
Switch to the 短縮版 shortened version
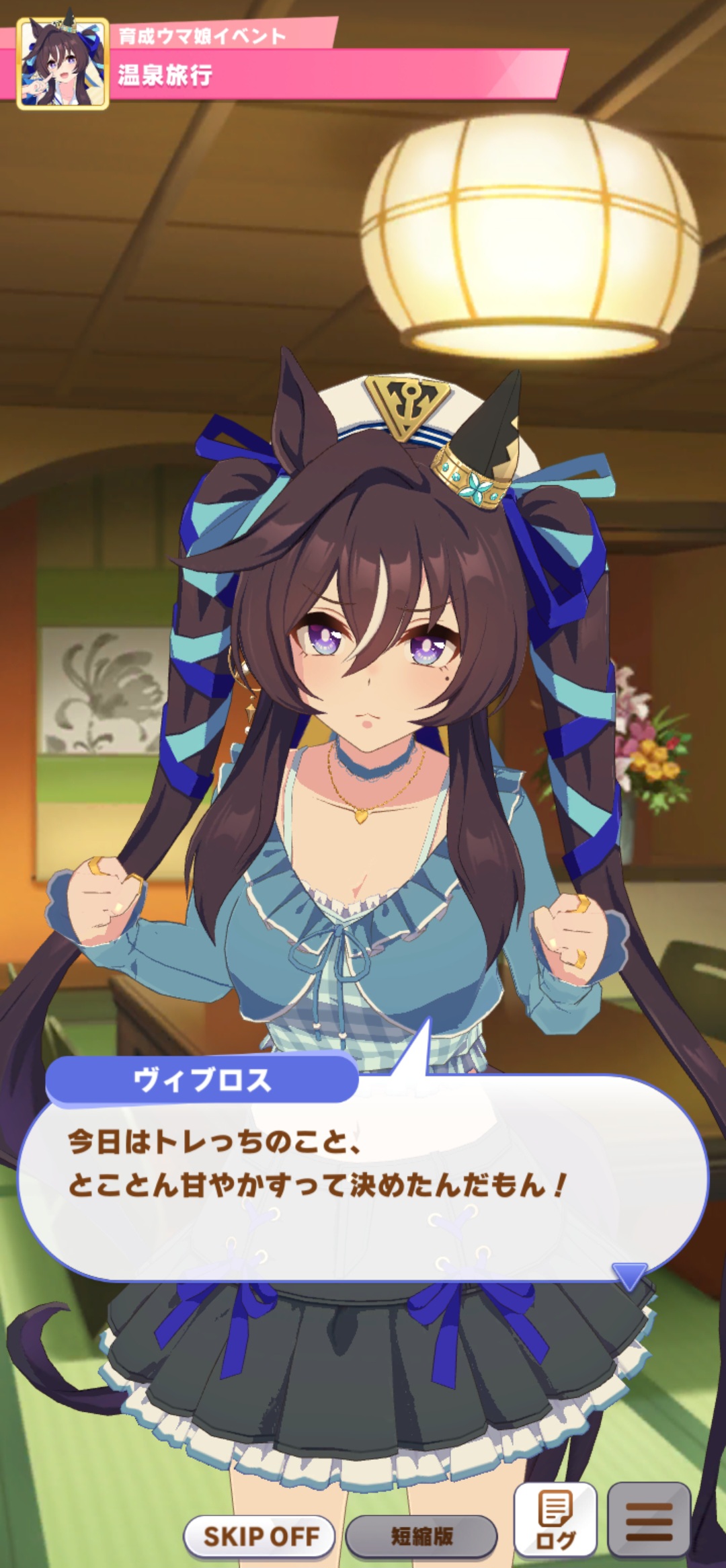tap(421, 1536)
